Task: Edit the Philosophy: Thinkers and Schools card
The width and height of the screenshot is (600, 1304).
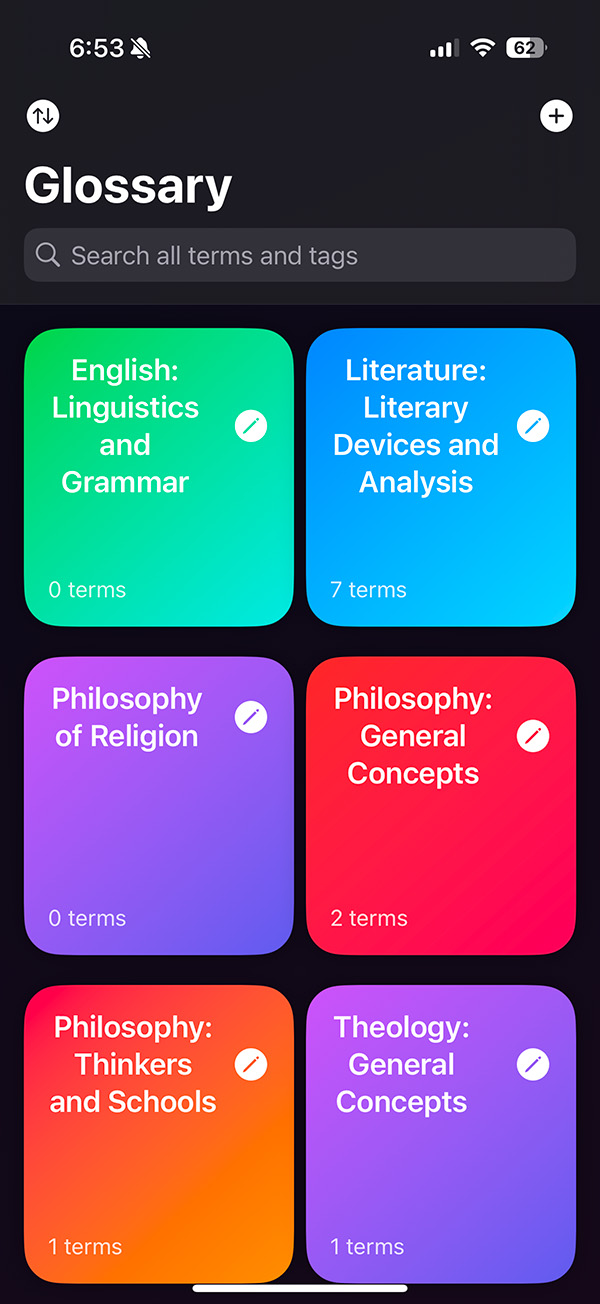Action: click(x=251, y=1065)
